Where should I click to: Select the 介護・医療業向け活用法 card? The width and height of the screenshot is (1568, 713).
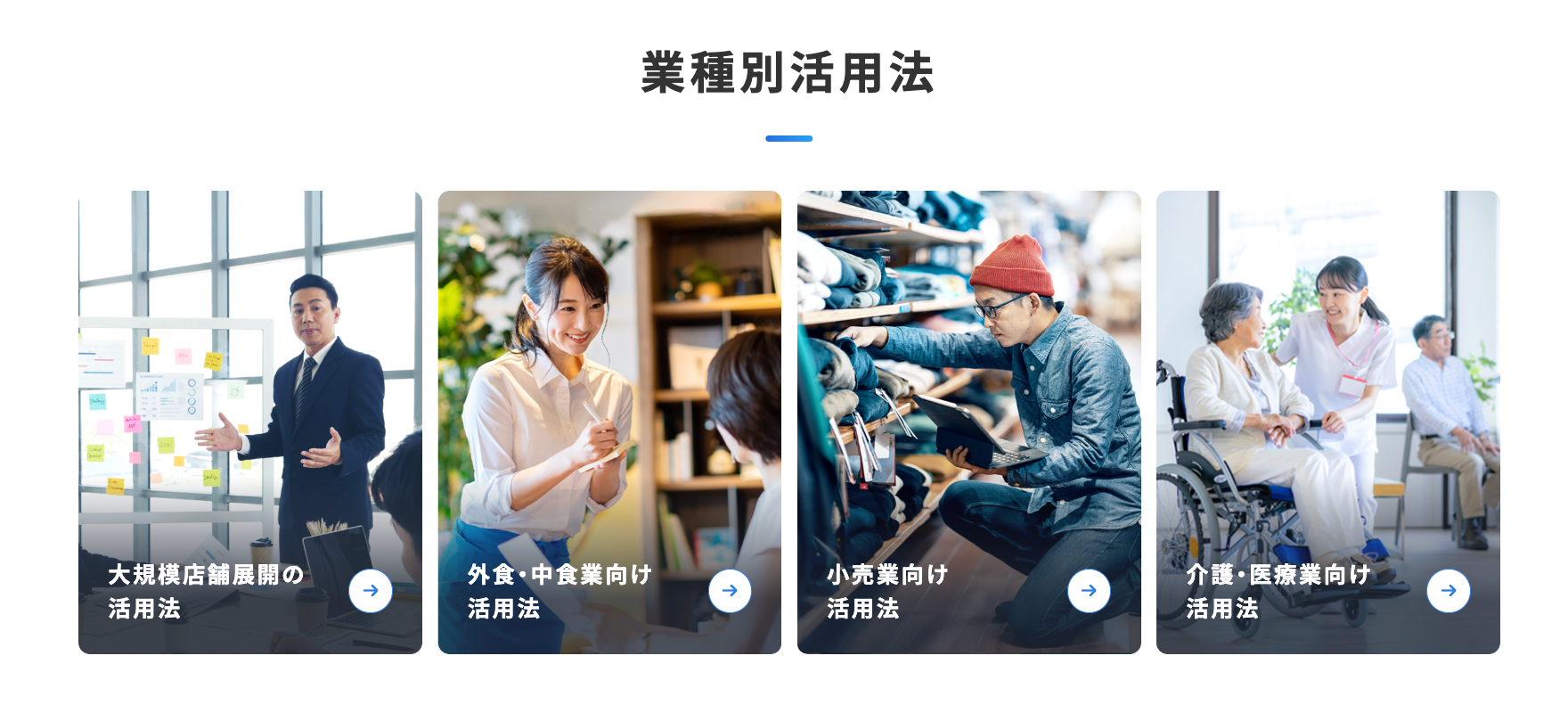(x=1328, y=422)
